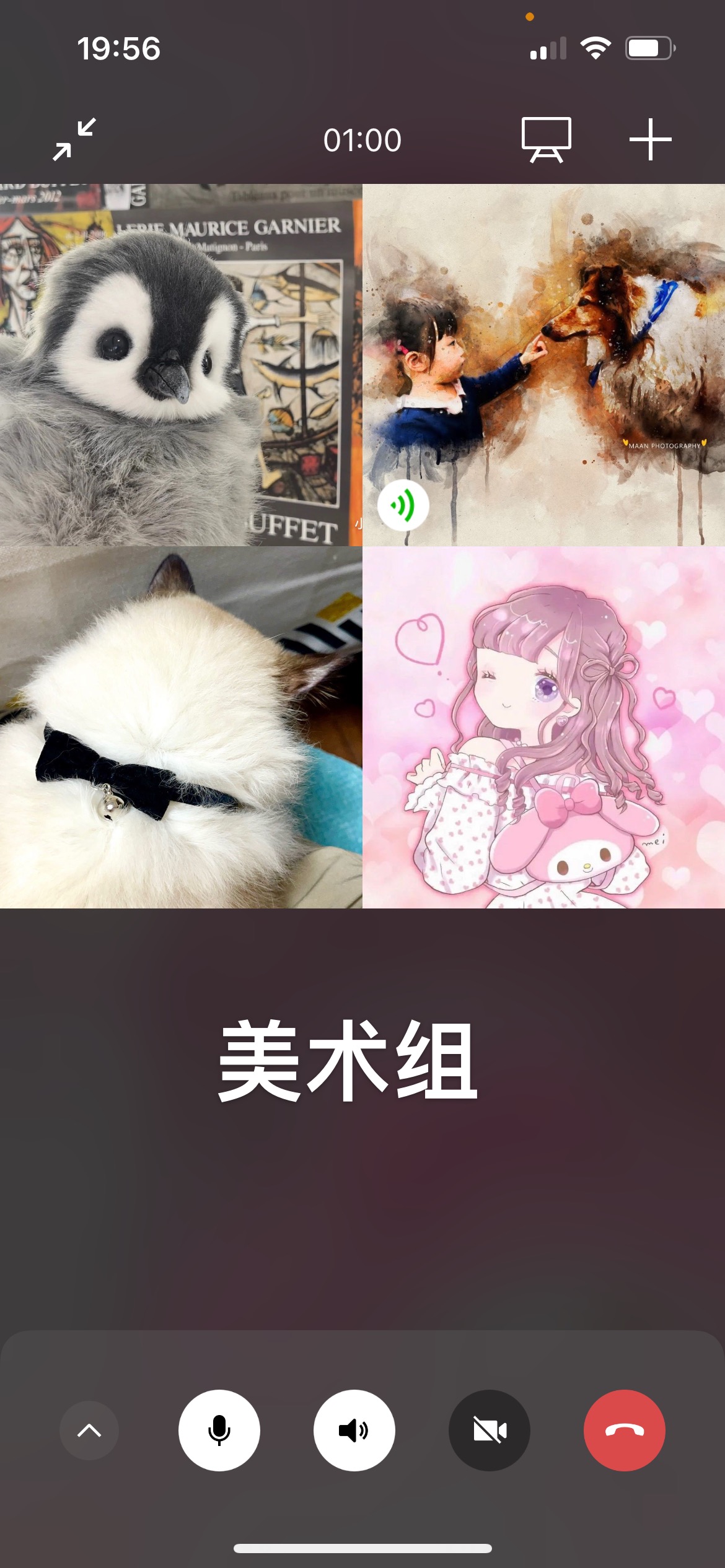Turn on the camera
Viewport: 725px width, 1568px height.
point(489,1430)
